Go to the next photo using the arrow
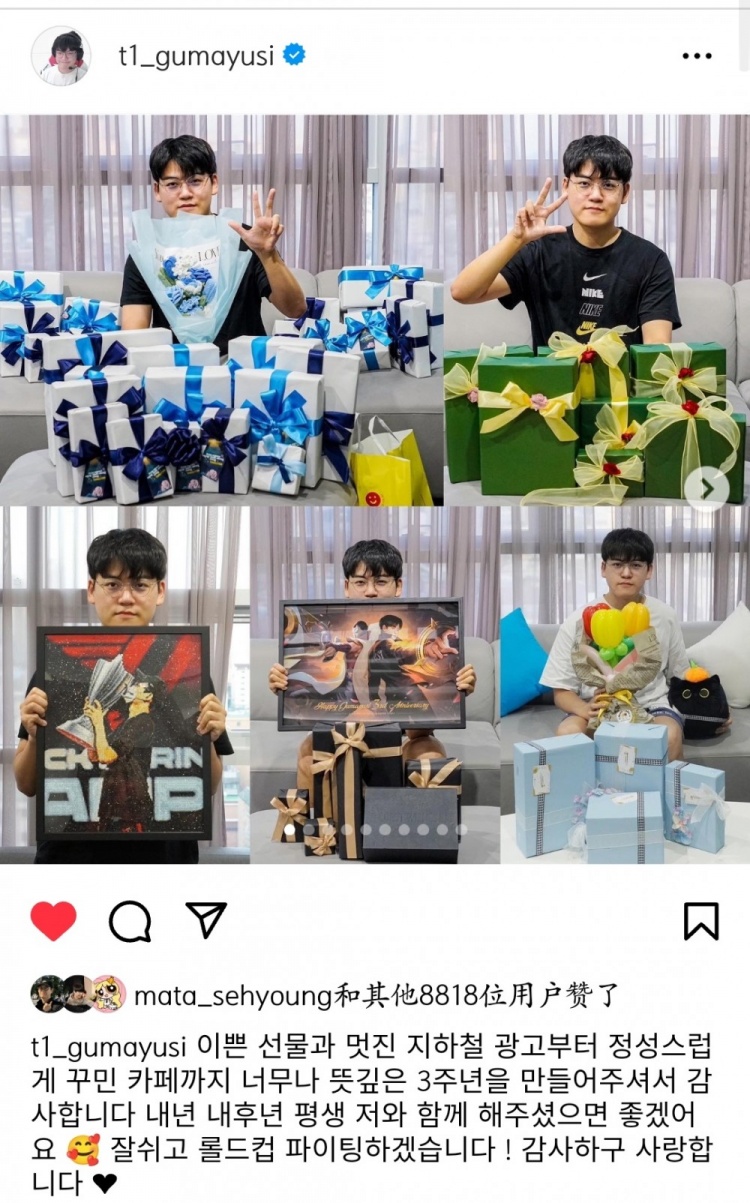This screenshot has height=1203, width=750. tap(707, 488)
